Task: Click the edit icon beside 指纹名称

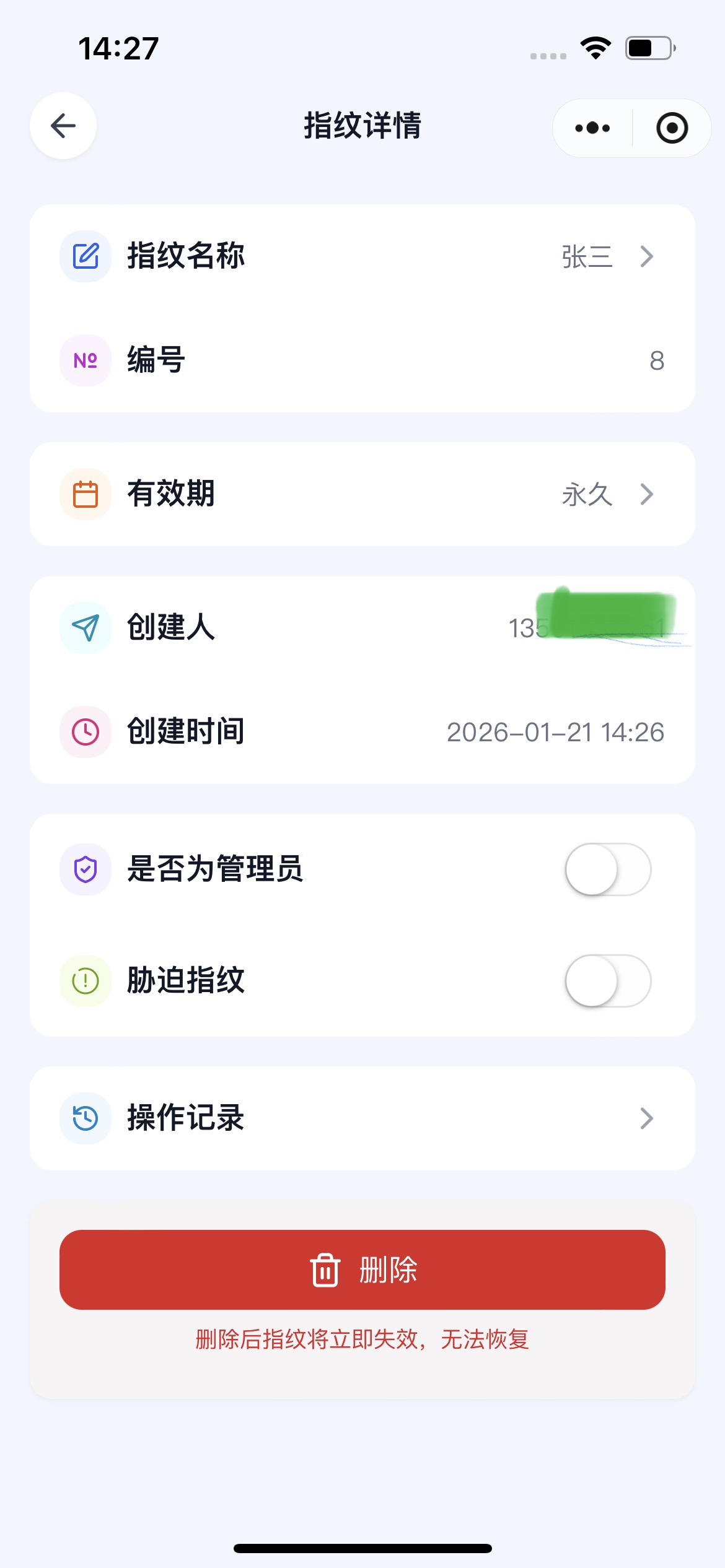Action: point(86,256)
